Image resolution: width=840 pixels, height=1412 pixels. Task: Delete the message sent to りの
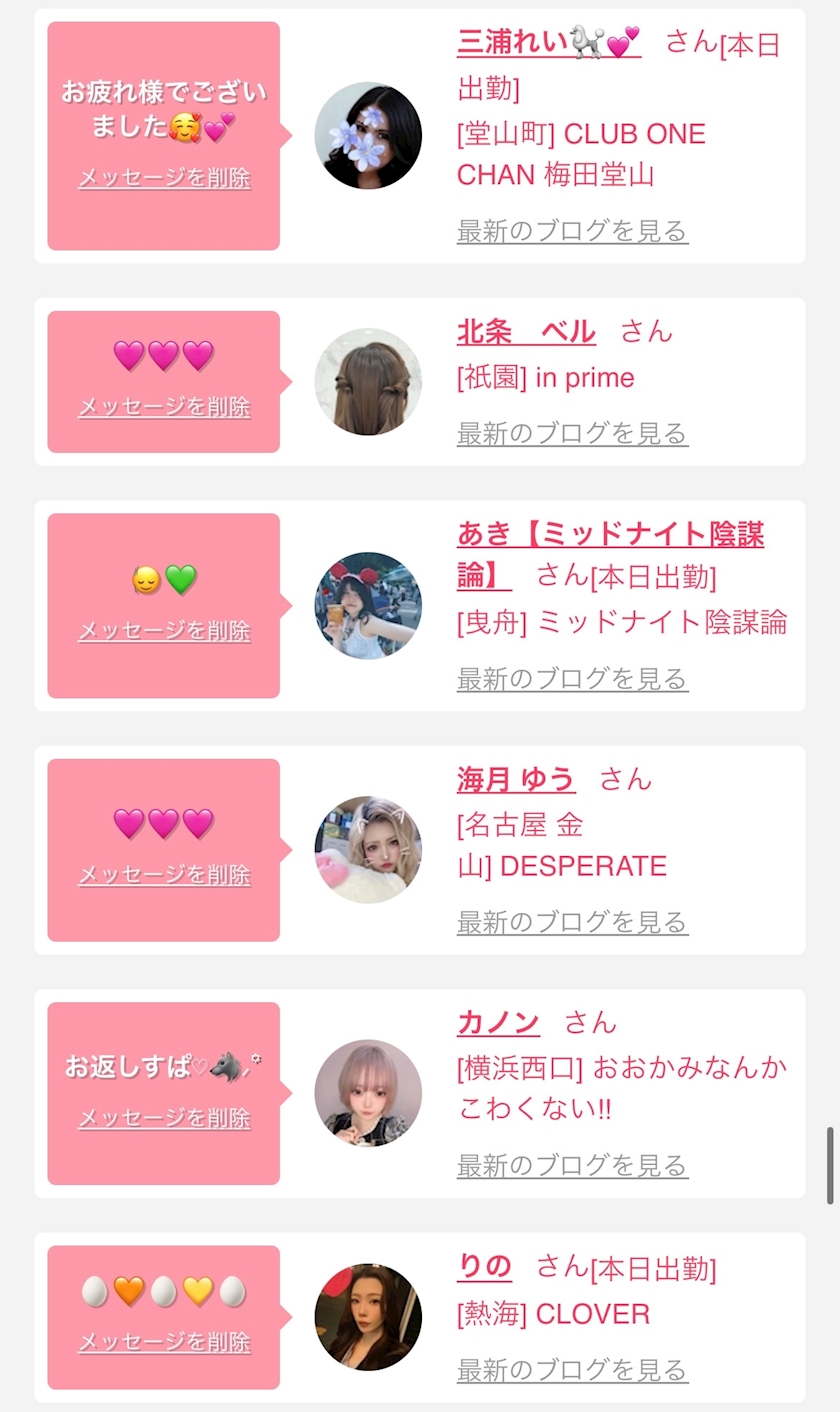click(x=164, y=1342)
